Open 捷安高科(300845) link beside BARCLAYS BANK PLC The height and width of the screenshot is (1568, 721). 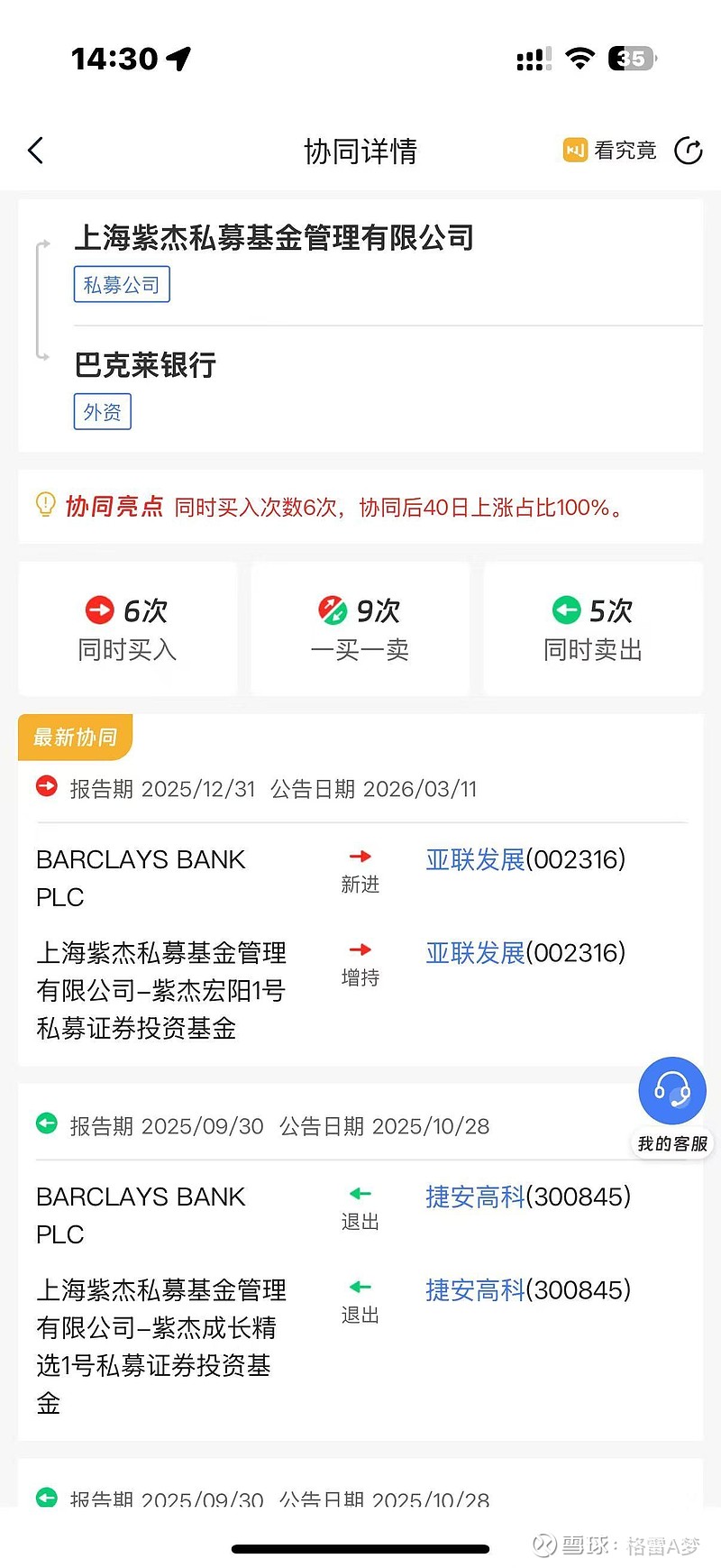tap(527, 1197)
